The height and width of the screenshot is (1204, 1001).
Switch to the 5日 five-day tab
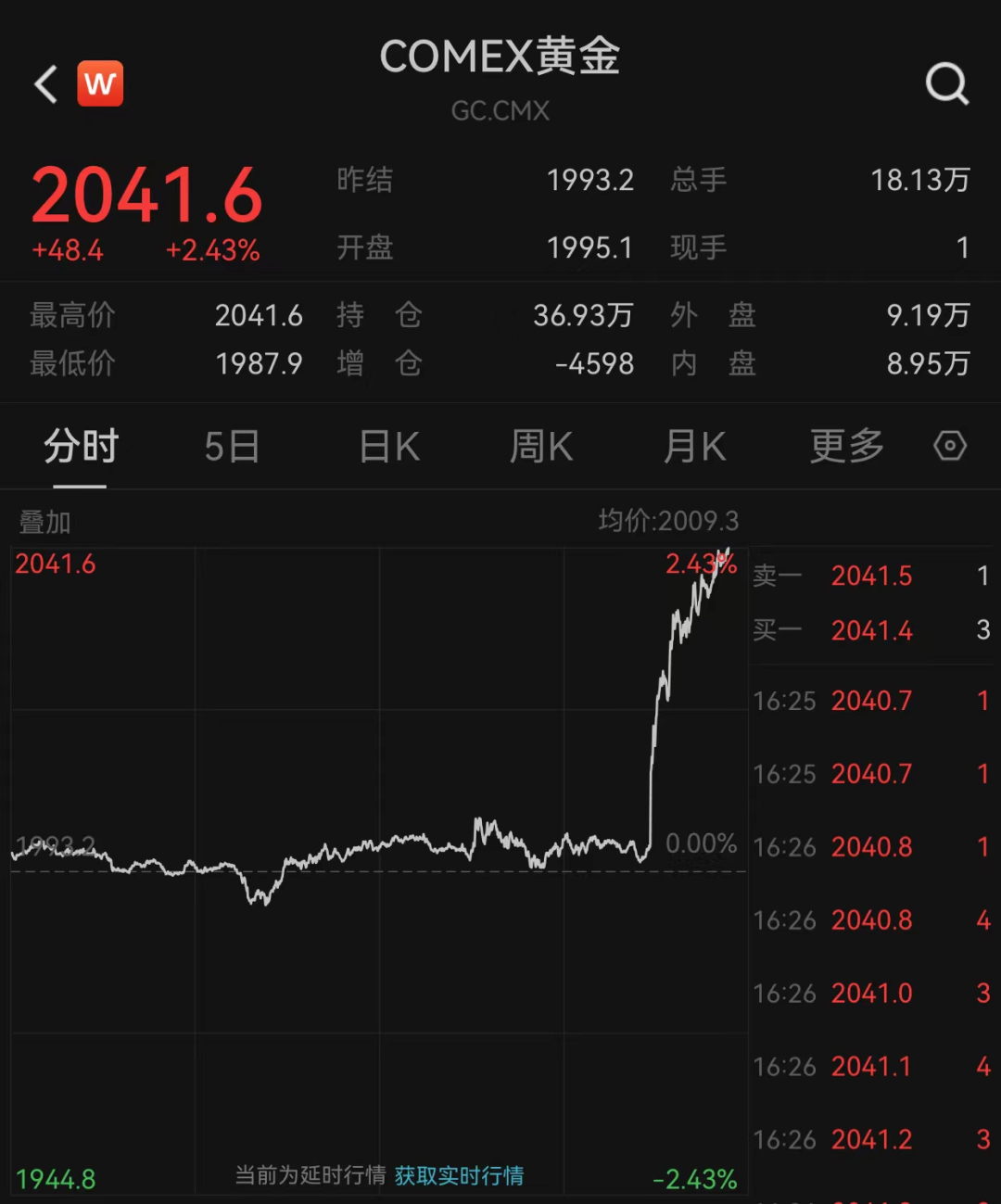(233, 446)
